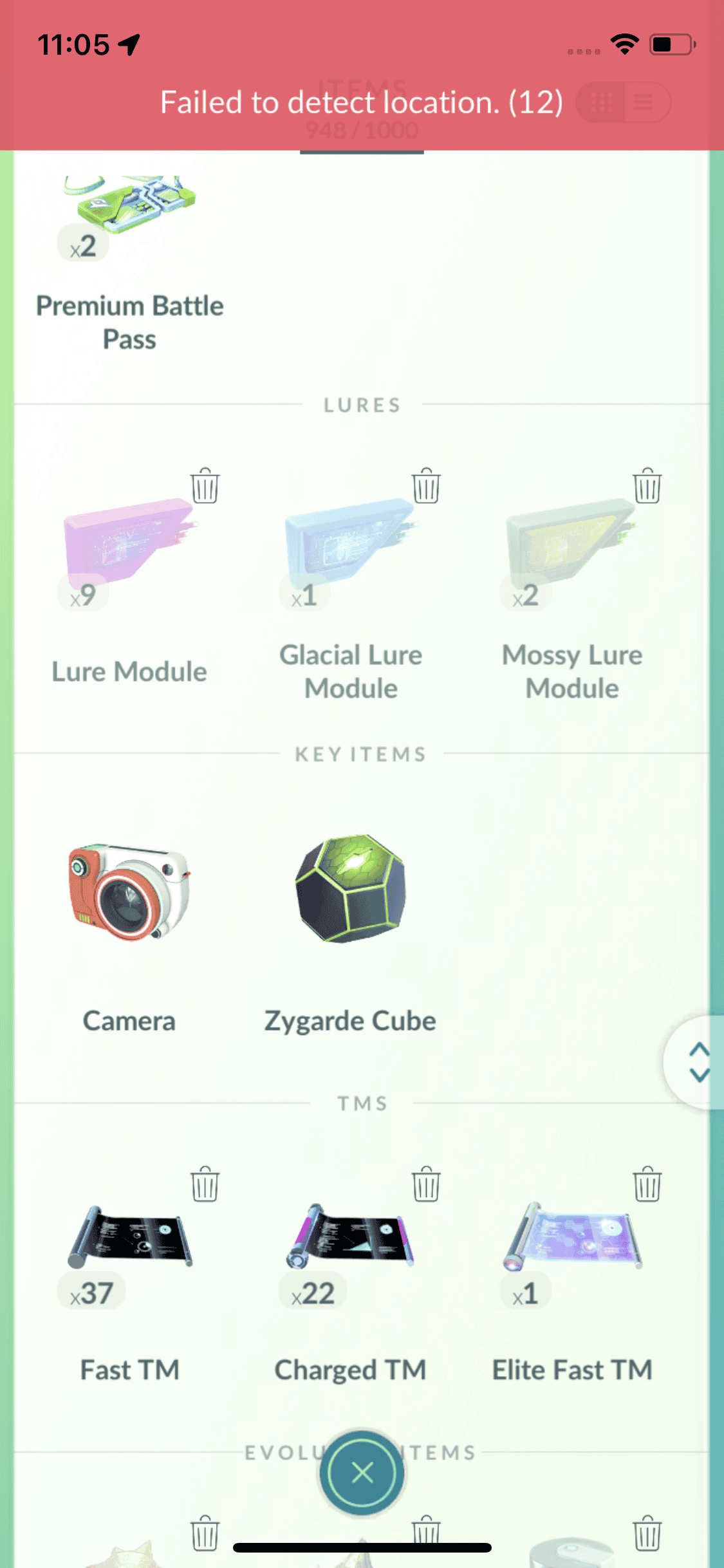Discard Lure Module items

(x=205, y=486)
